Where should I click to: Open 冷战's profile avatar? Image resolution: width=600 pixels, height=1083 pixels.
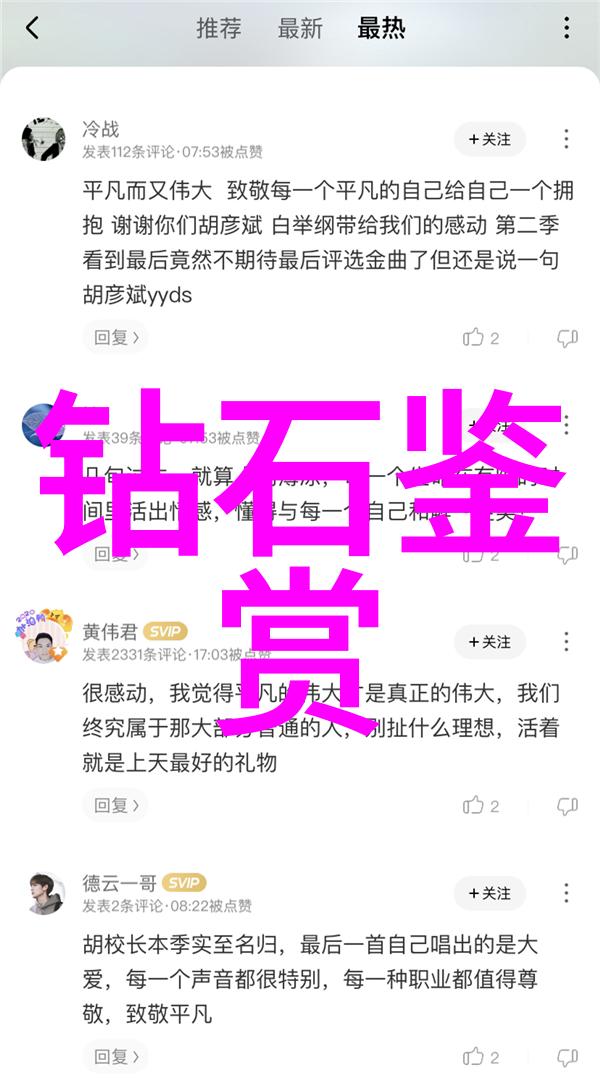45,140
